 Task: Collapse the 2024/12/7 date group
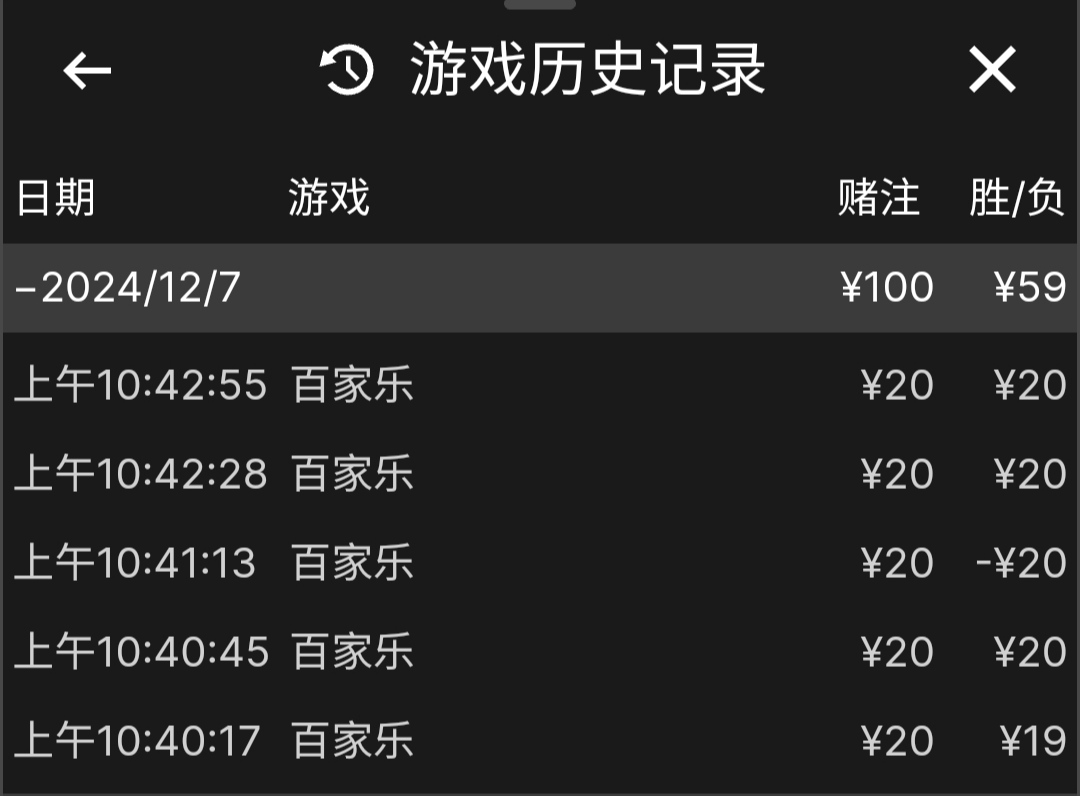[128, 288]
